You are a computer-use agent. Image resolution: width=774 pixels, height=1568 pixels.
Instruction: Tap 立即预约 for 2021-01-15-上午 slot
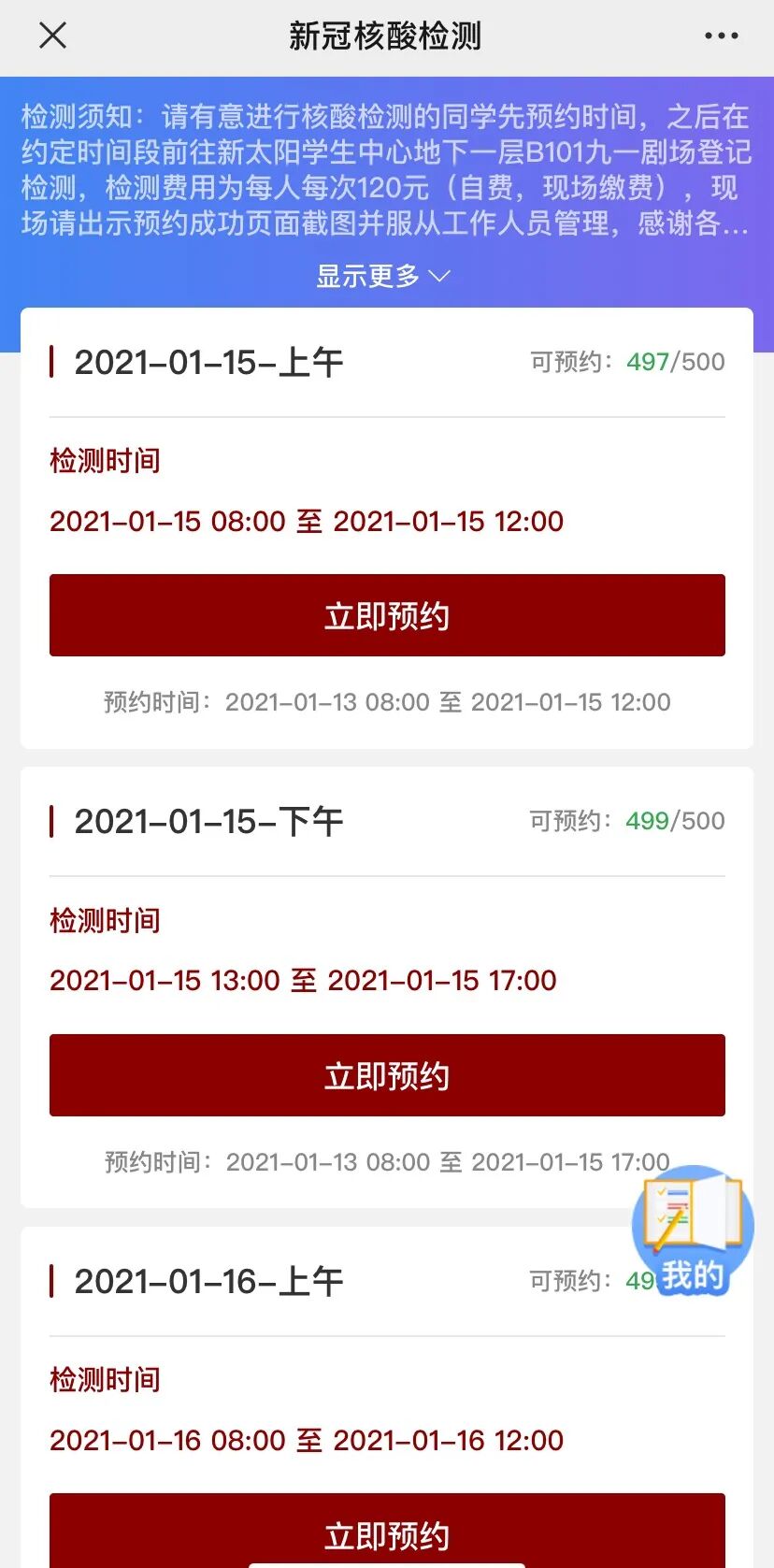tap(387, 615)
